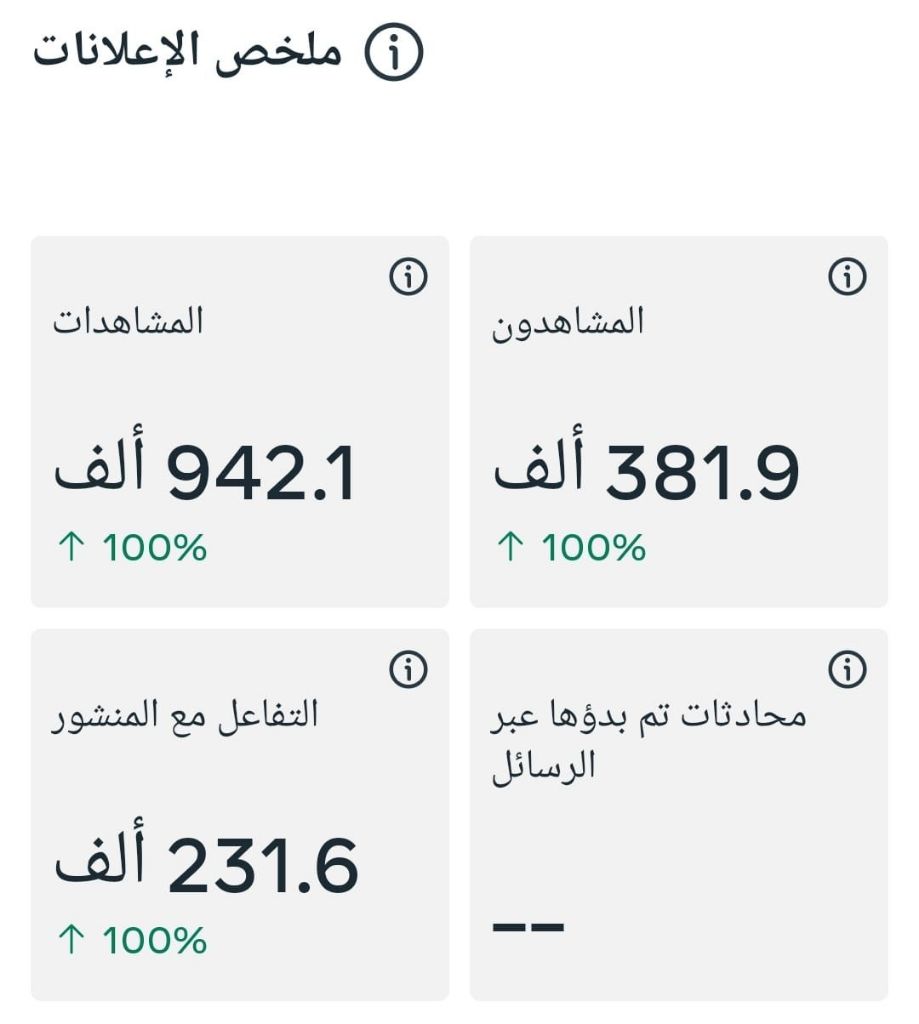The image size is (919, 1024).
Task: Select the المشاهدون metric card
Action: pos(680,420)
